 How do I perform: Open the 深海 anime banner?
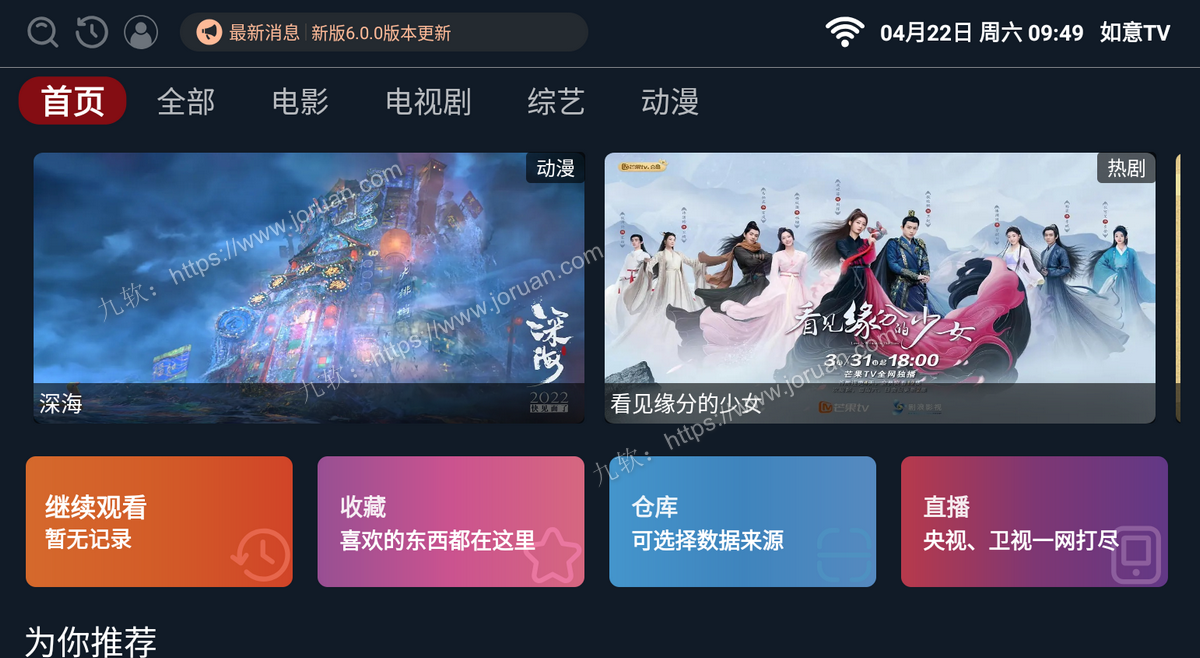309,288
